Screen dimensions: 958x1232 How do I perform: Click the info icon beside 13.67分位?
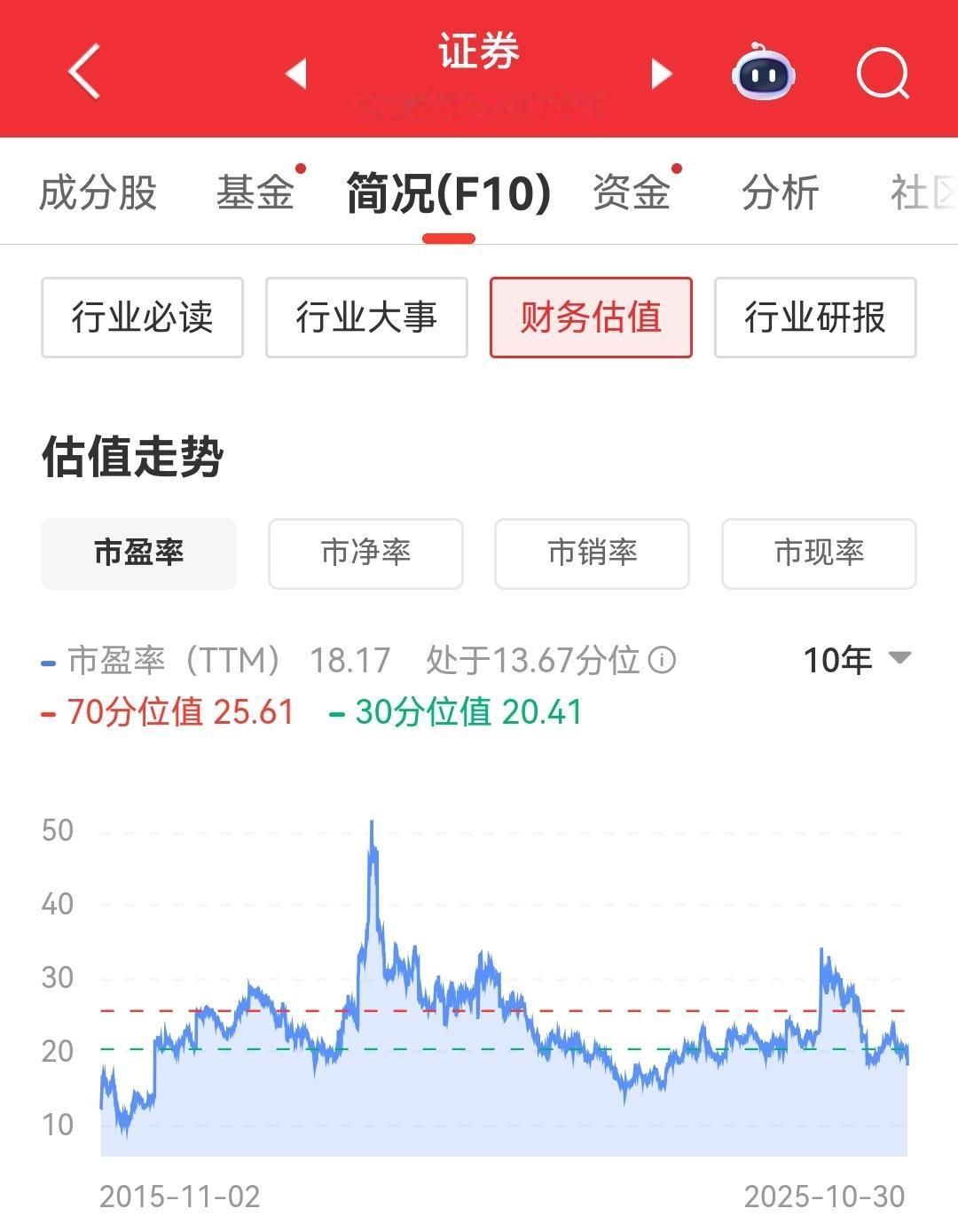point(661,659)
